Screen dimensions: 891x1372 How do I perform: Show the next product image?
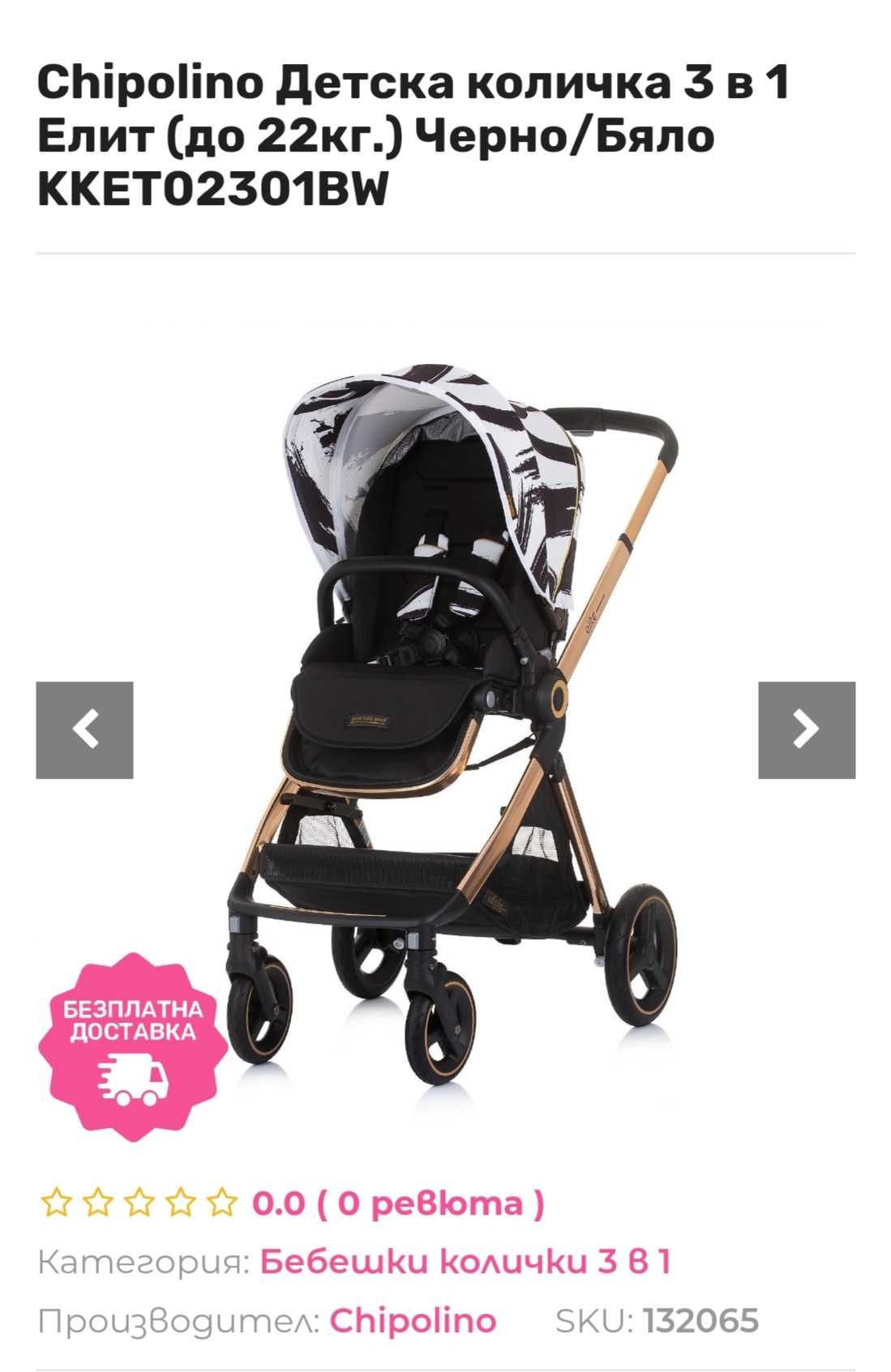(806, 730)
